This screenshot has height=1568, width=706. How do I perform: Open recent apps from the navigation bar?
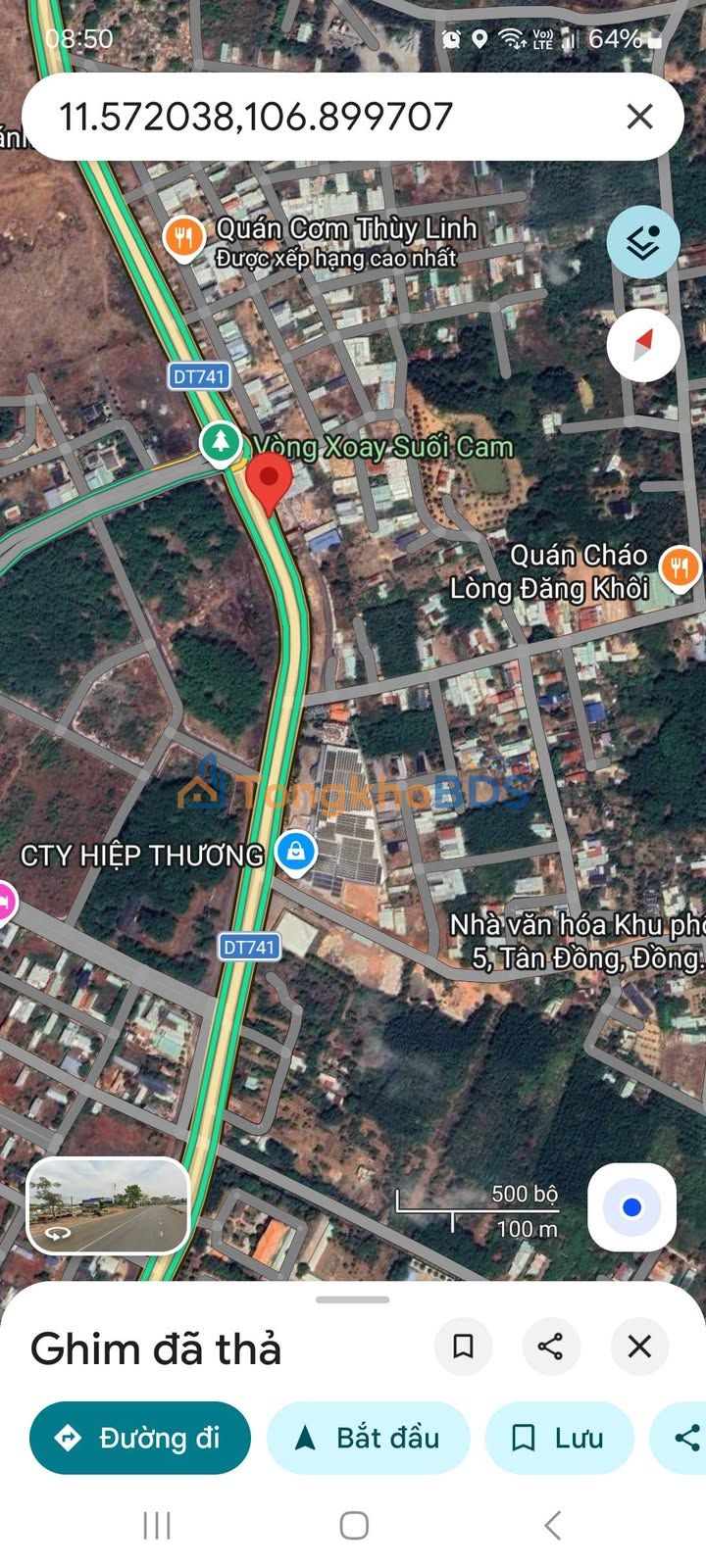click(x=157, y=1525)
